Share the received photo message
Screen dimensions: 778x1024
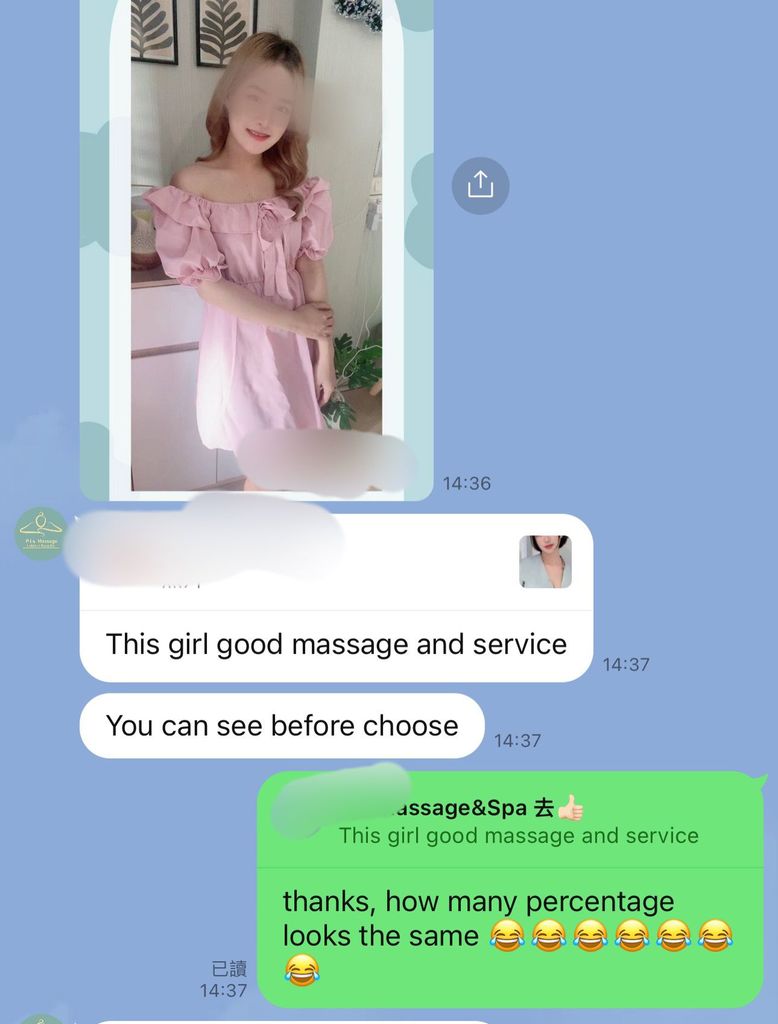point(480,185)
